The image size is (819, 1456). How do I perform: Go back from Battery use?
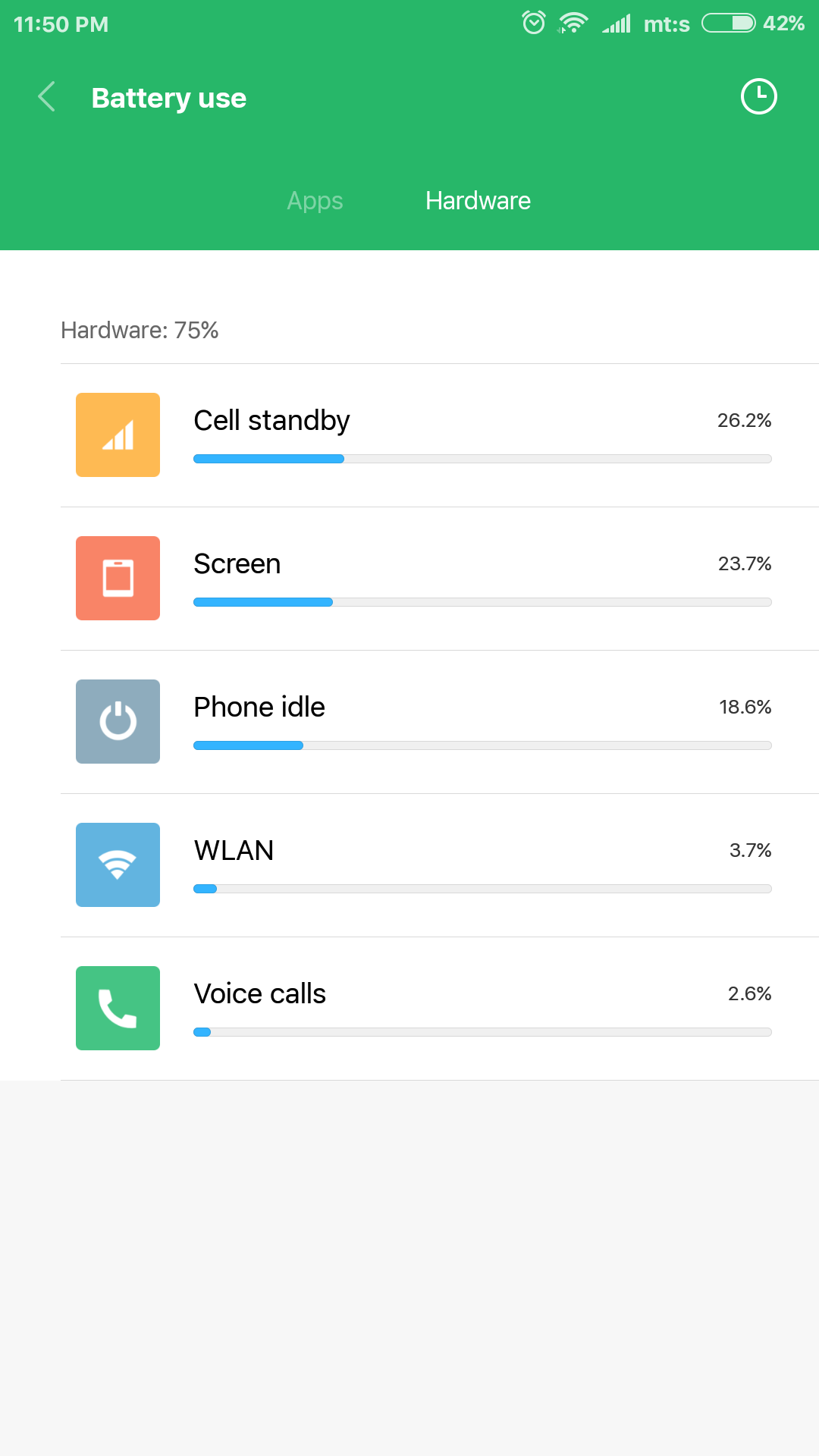click(47, 97)
